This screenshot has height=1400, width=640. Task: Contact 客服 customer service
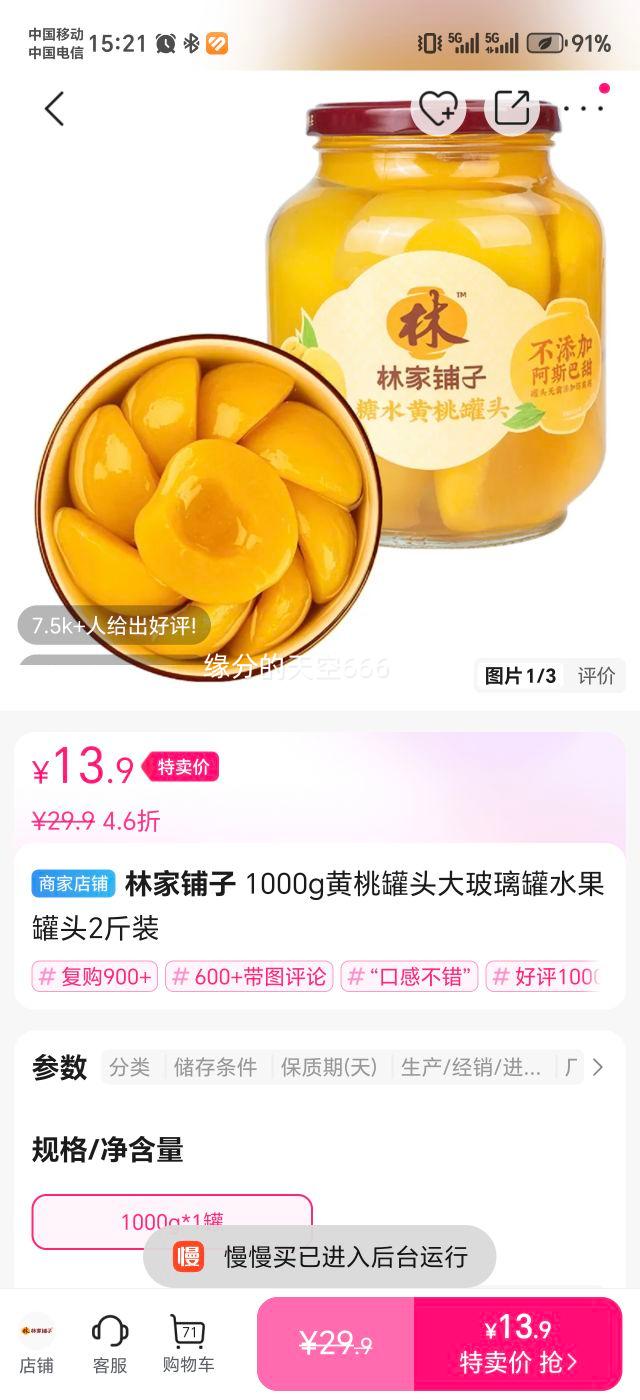click(110, 1343)
